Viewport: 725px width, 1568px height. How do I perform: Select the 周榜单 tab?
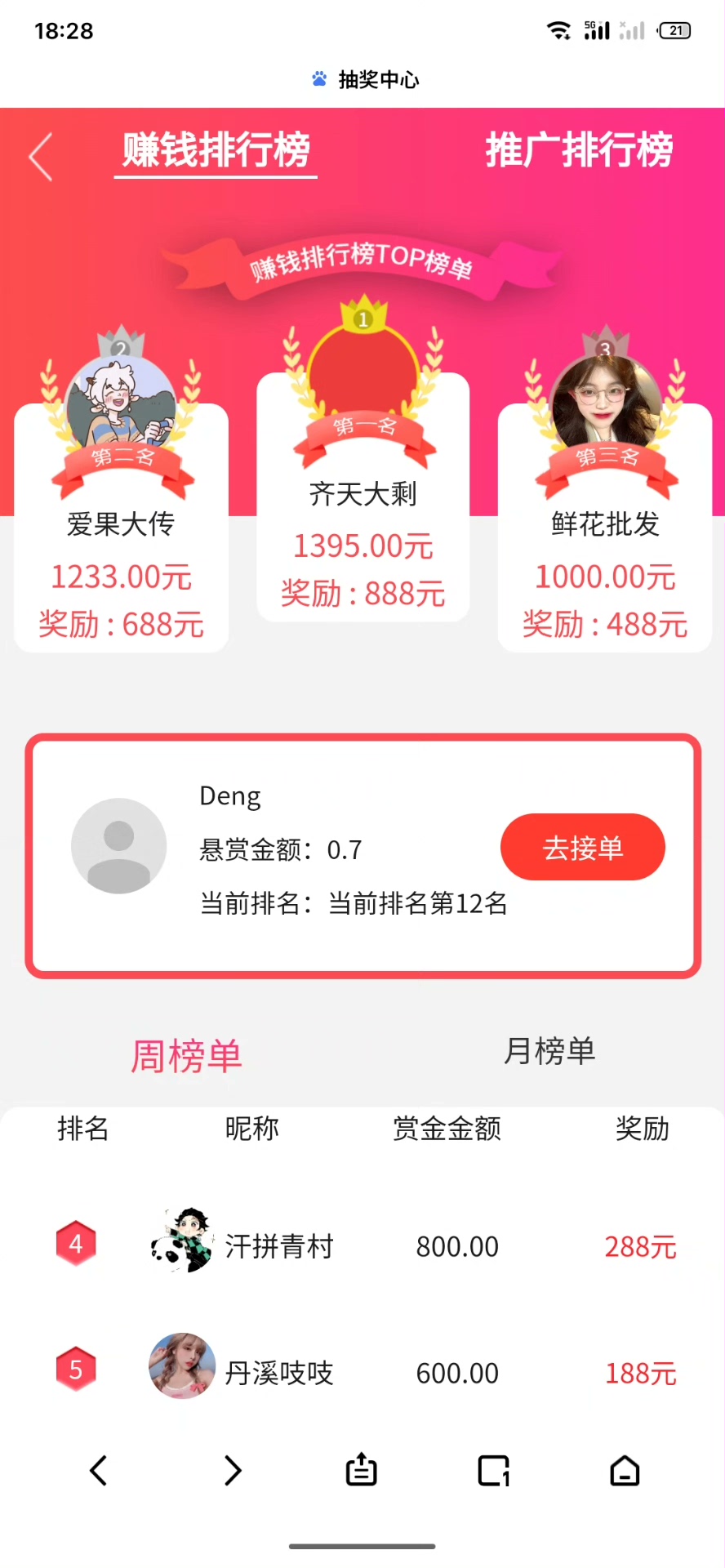(187, 1056)
